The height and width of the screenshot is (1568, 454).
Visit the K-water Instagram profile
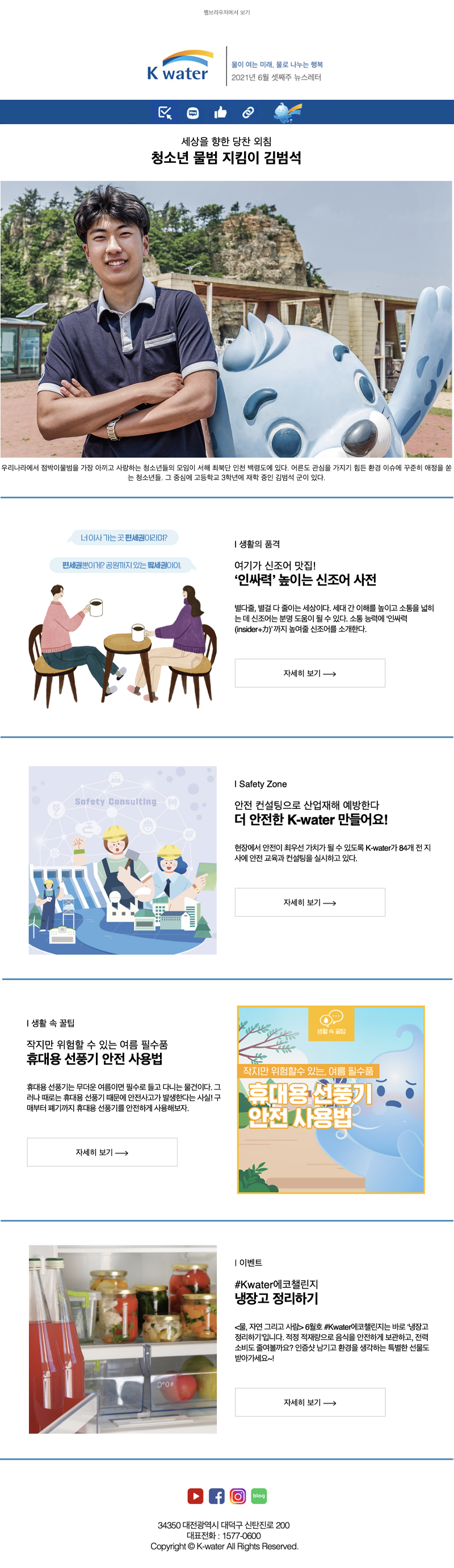[x=238, y=1495]
